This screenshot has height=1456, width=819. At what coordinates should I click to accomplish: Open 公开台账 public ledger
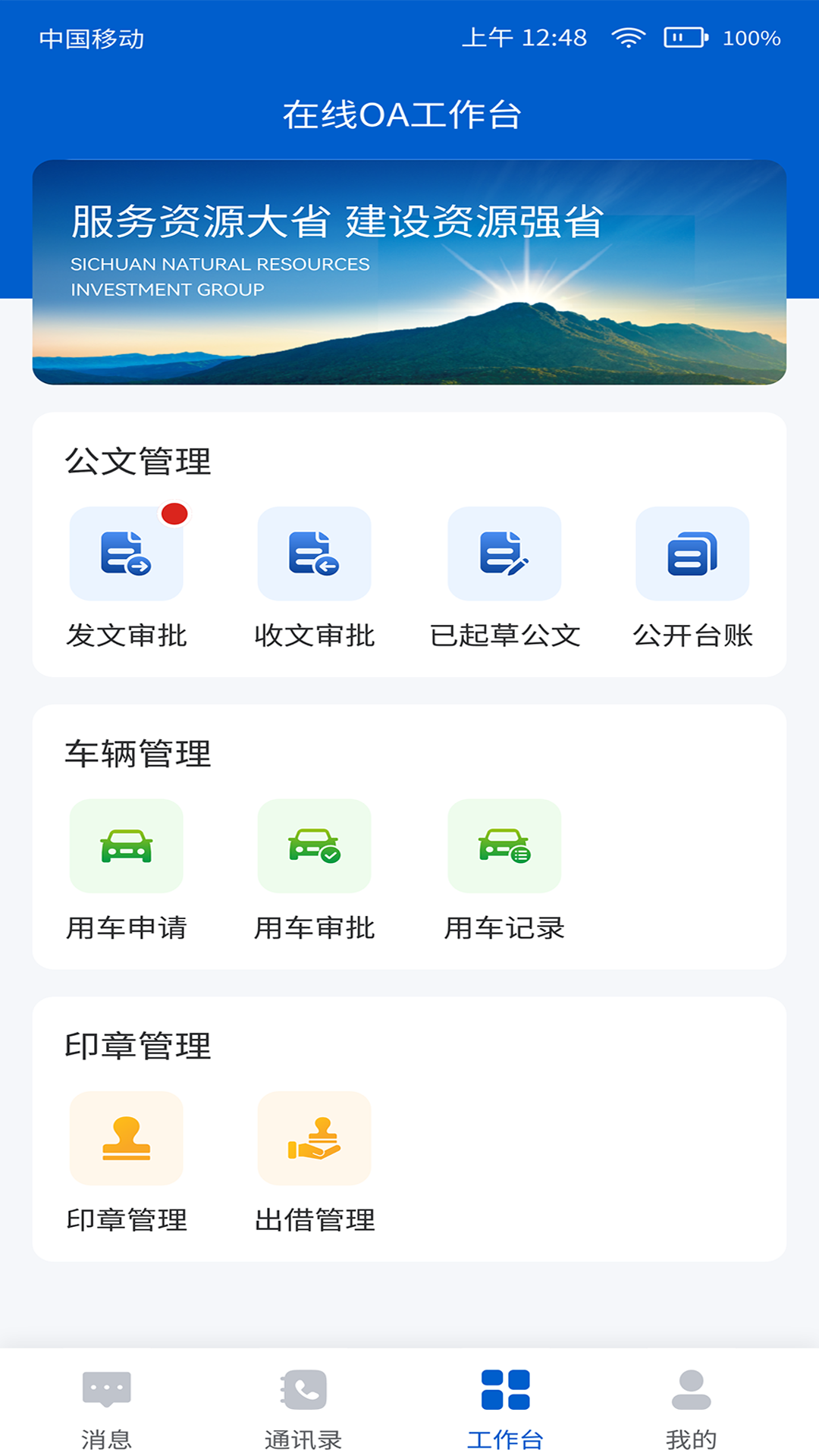coord(692,554)
